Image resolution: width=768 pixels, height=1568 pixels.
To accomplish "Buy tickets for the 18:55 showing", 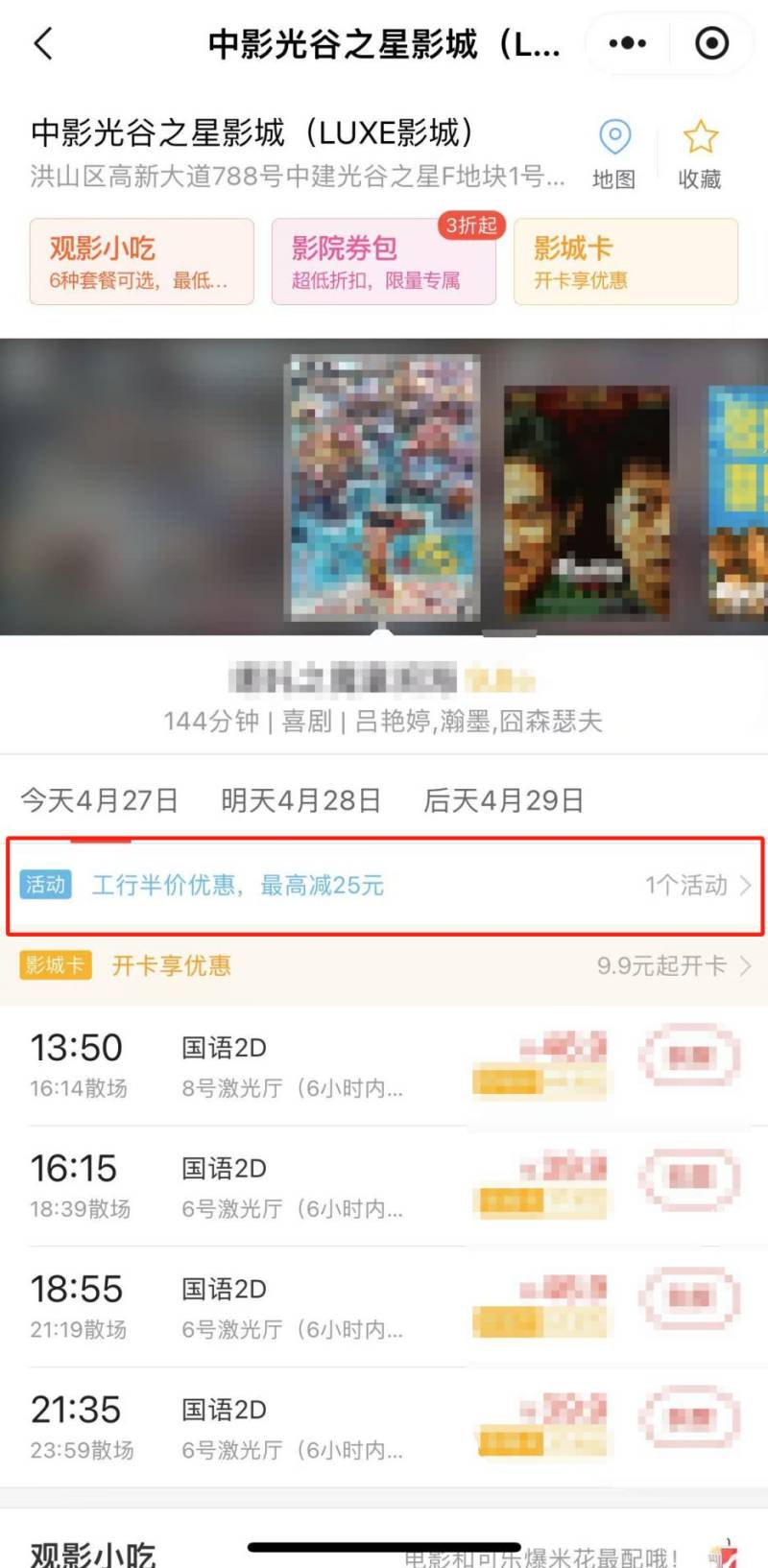I will tap(690, 1298).
